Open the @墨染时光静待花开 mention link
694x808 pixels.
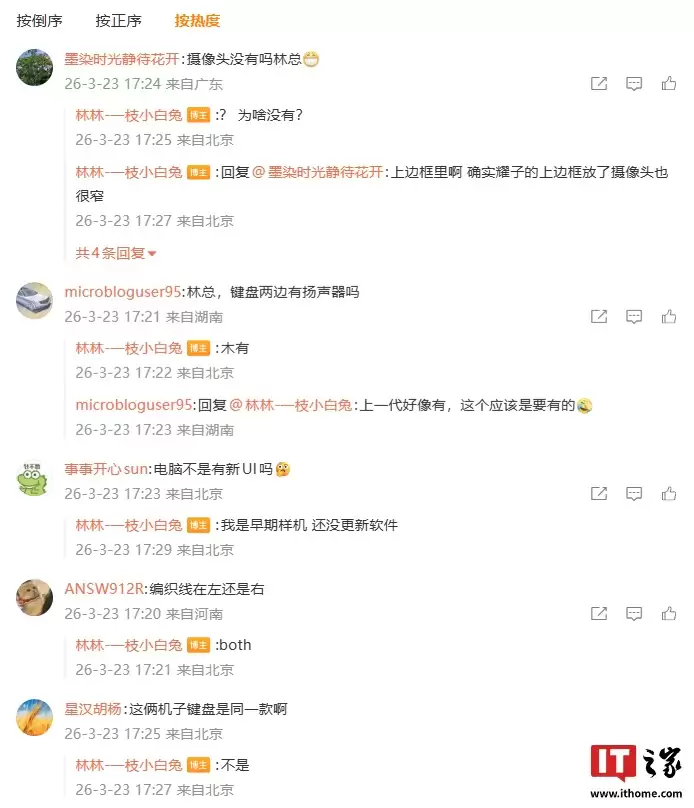click(x=316, y=172)
